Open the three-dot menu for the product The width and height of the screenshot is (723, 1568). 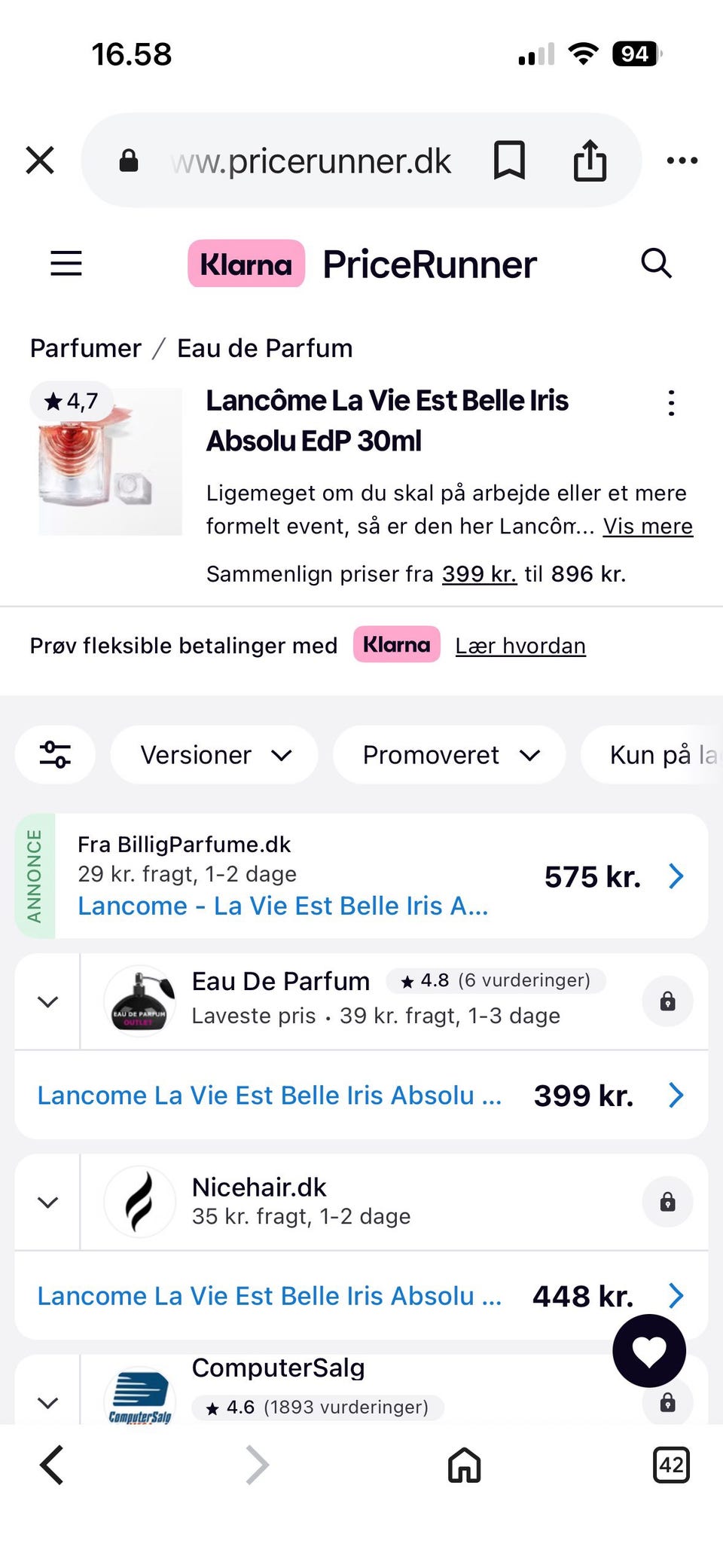click(x=670, y=402)
